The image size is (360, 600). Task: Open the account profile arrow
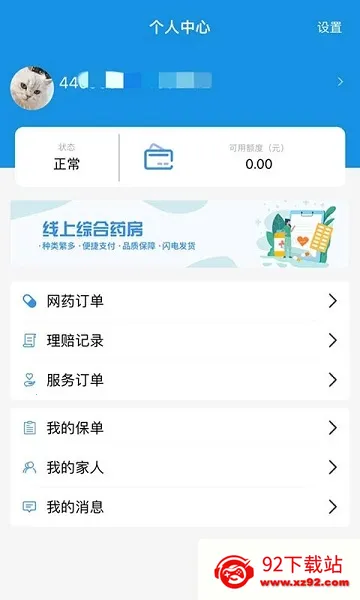[340, 82]
